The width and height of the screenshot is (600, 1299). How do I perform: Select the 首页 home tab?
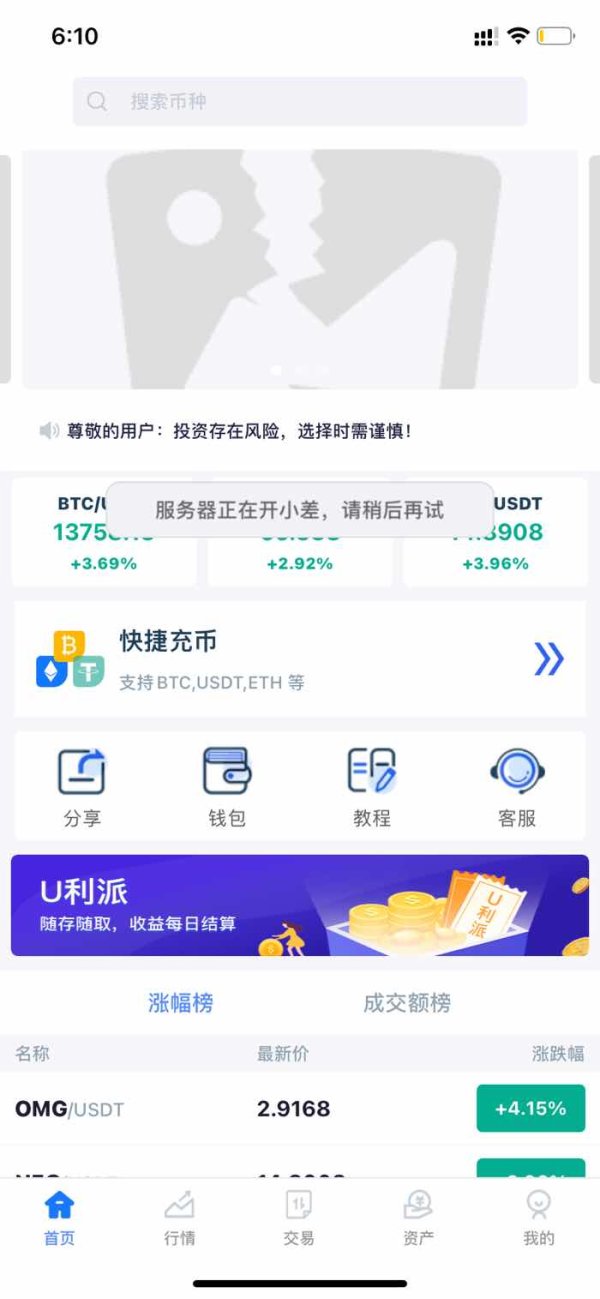pos(60,1219)
